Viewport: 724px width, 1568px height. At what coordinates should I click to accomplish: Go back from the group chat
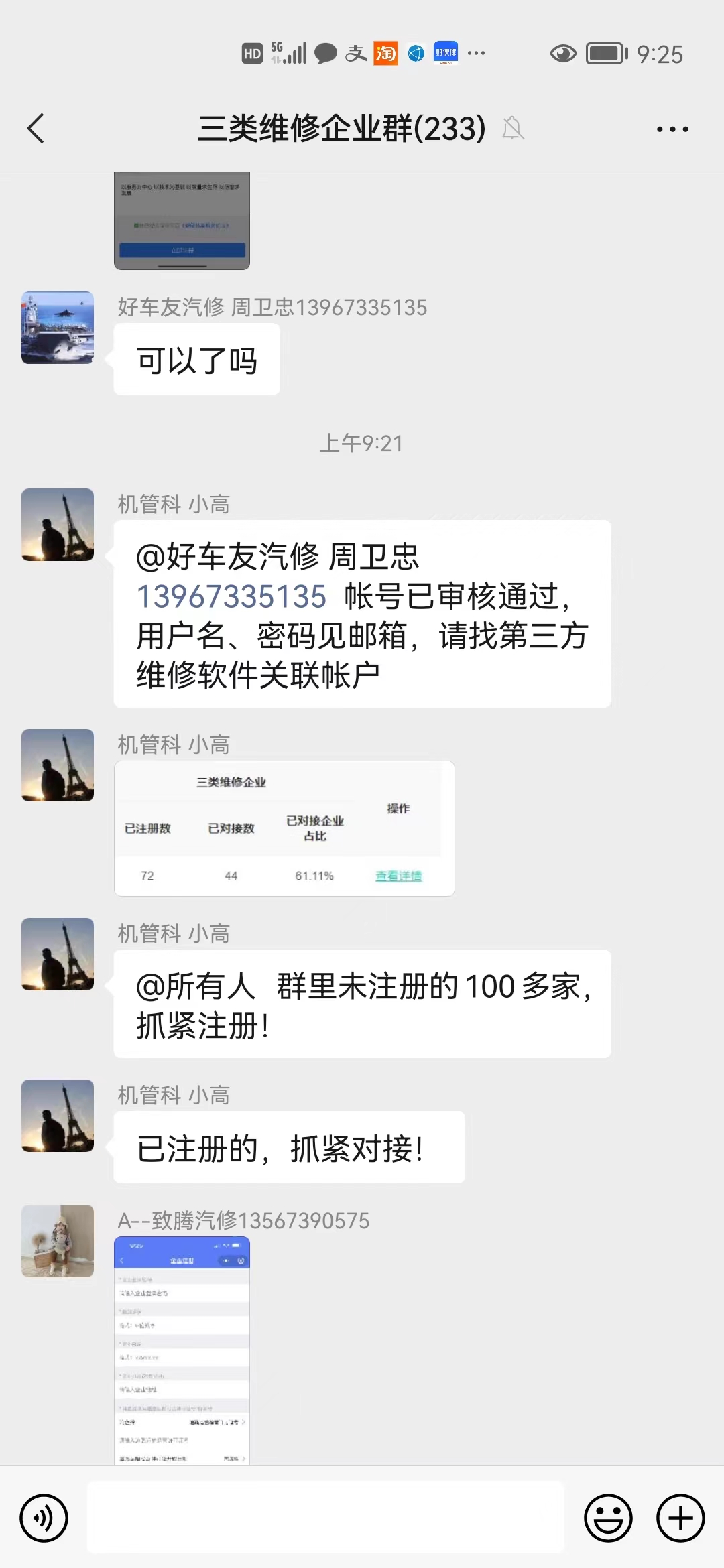(x=36, y=128)
